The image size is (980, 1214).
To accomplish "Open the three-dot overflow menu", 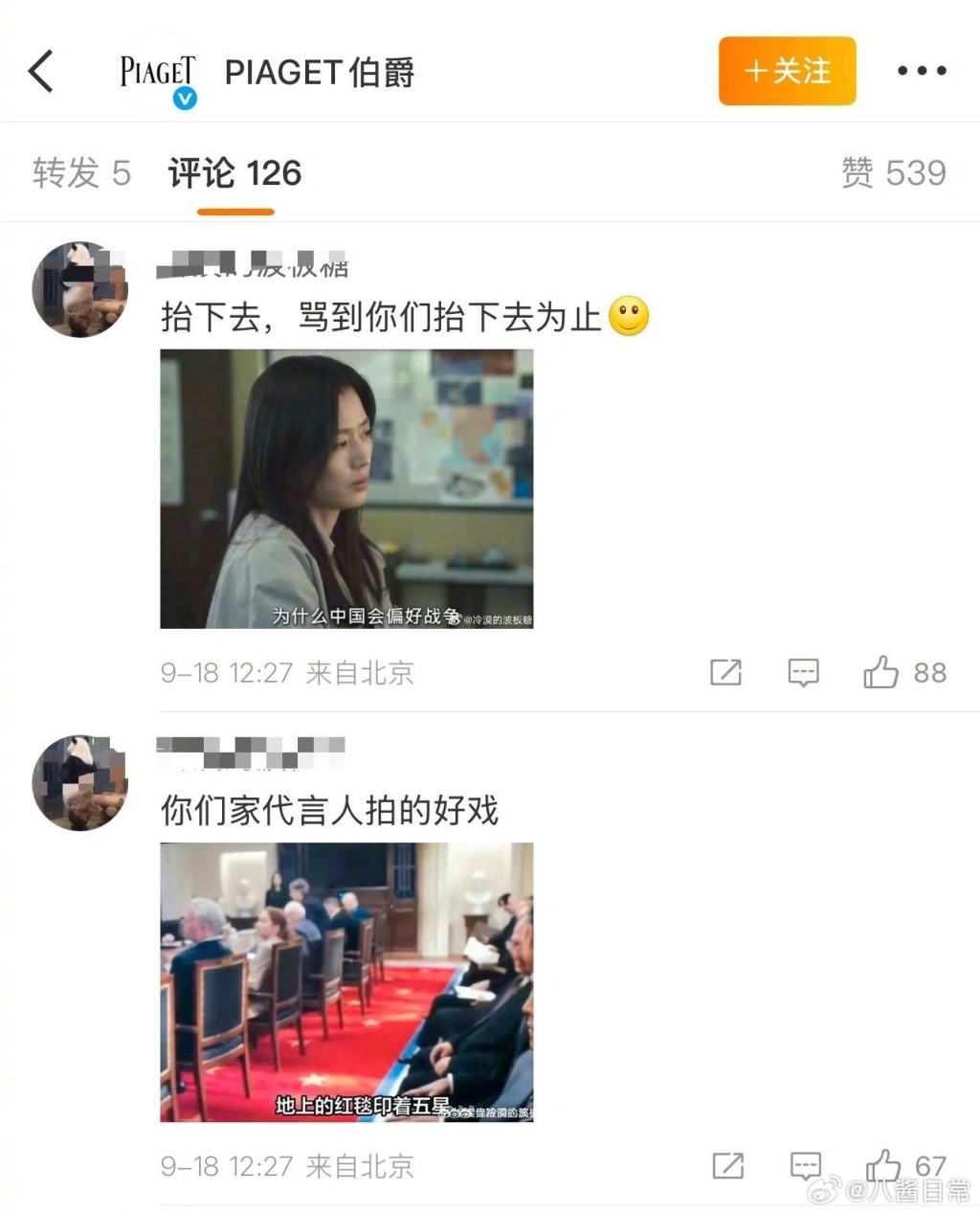I will (x=921, y=71).
